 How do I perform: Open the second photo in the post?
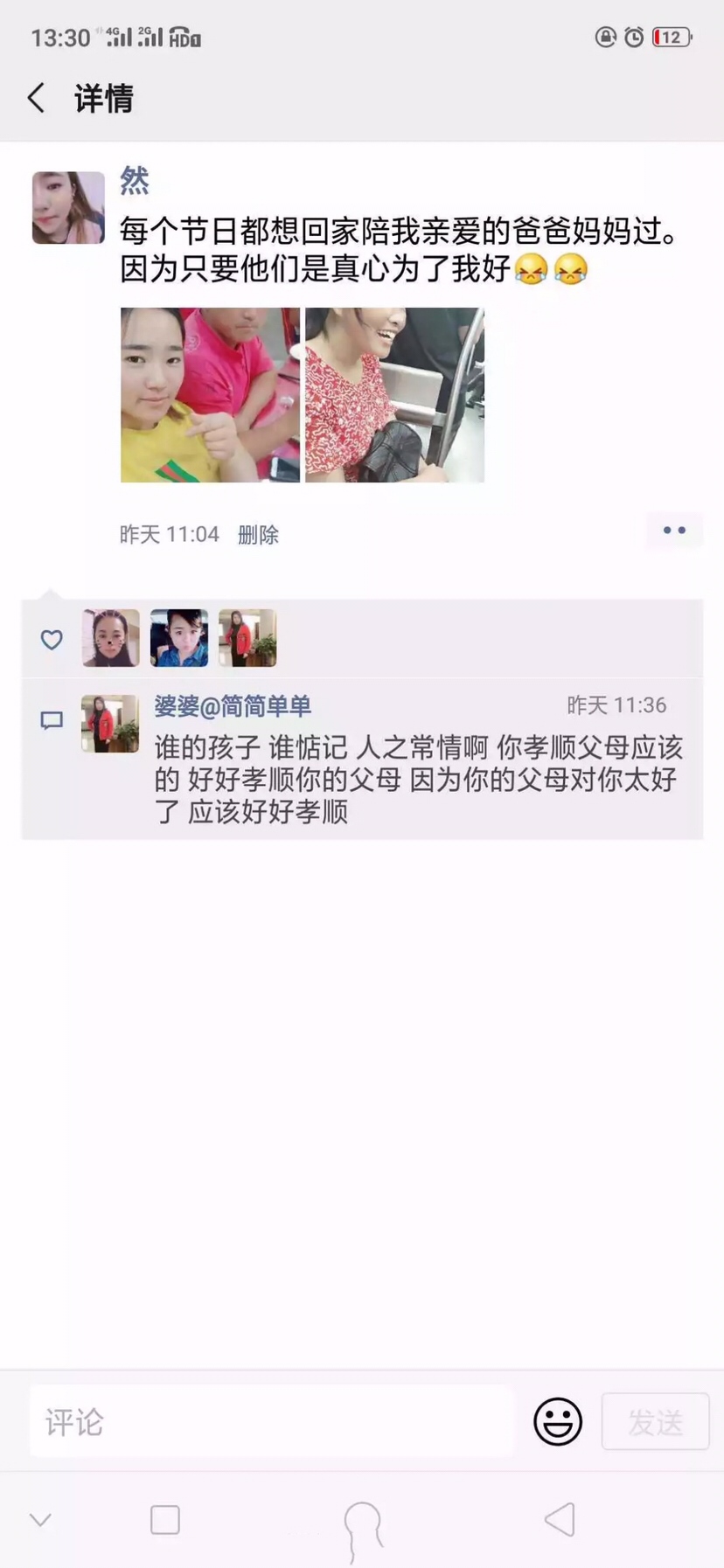point(394,395)
